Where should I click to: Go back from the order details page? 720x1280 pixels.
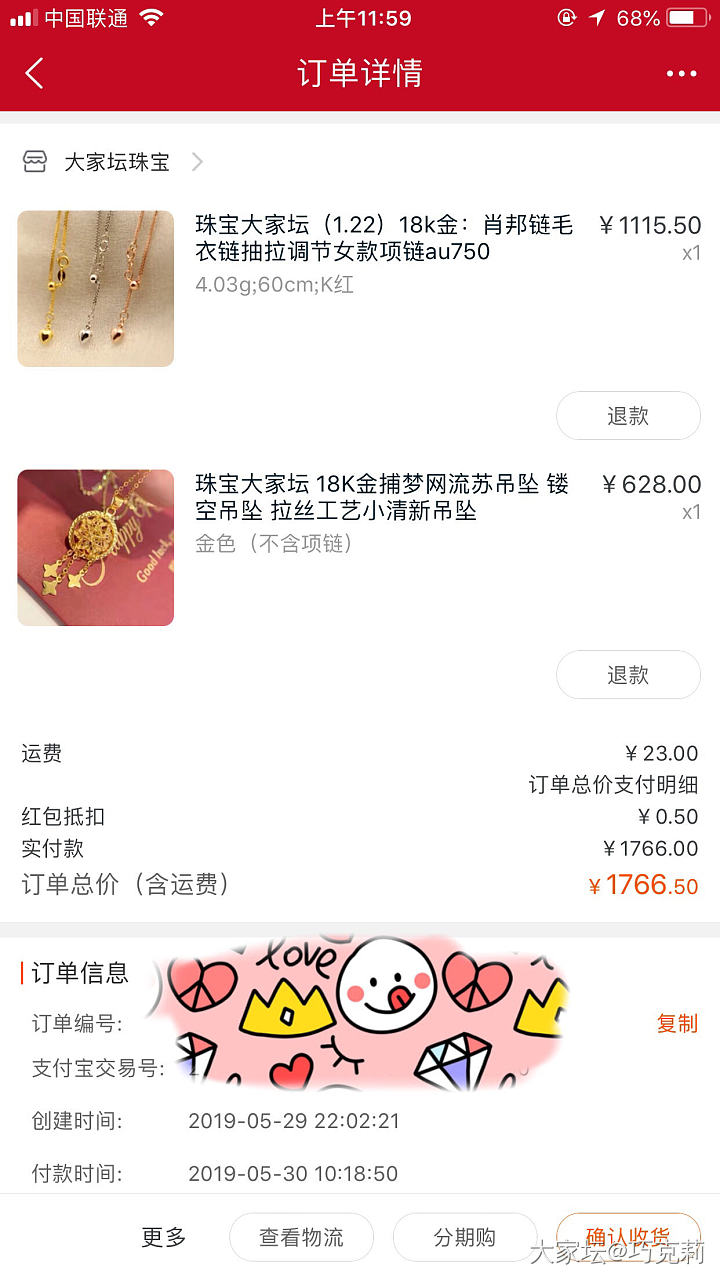pos(35,73)
